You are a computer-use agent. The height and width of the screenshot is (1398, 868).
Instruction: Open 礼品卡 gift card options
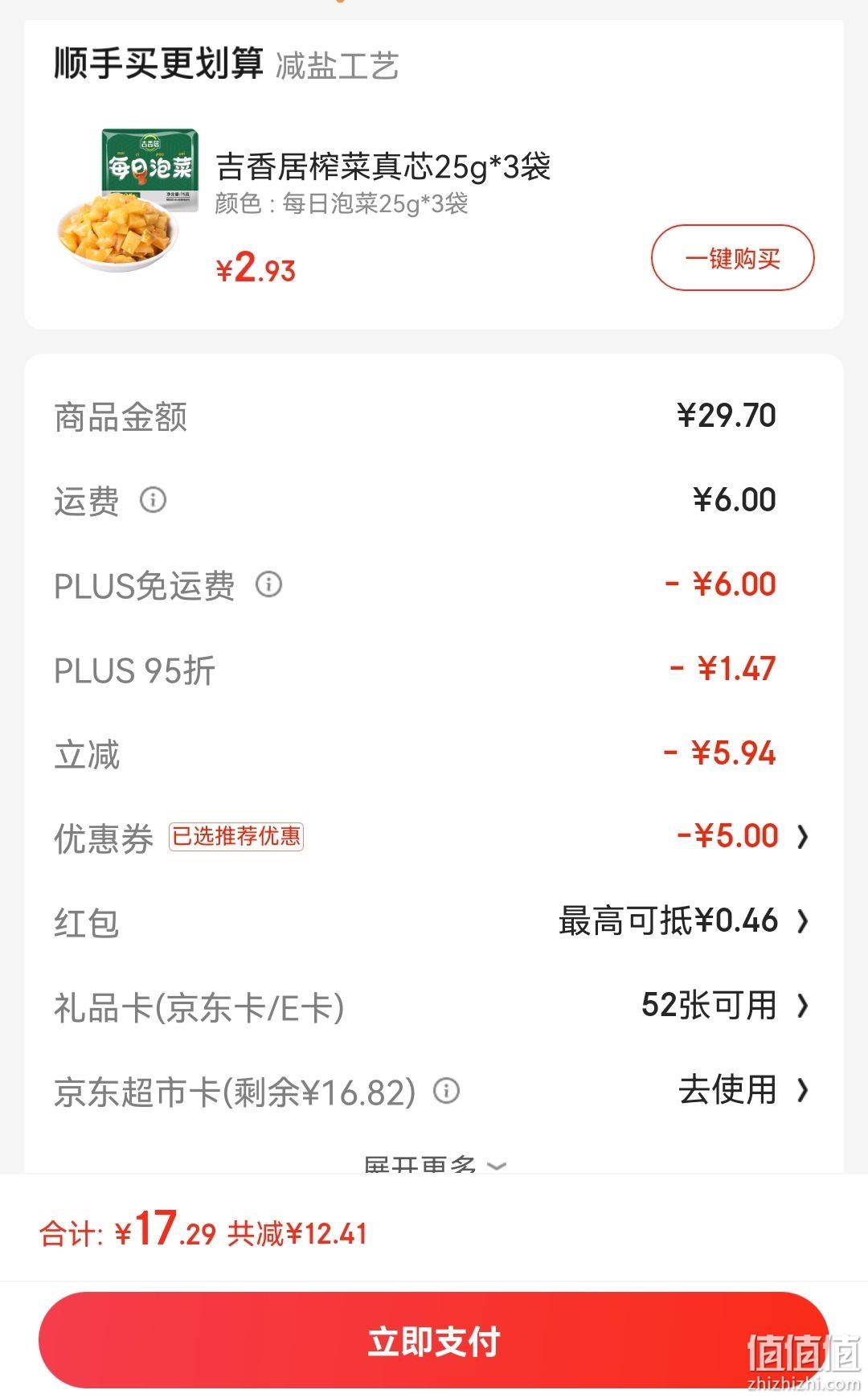click(x=434, y=1006)
